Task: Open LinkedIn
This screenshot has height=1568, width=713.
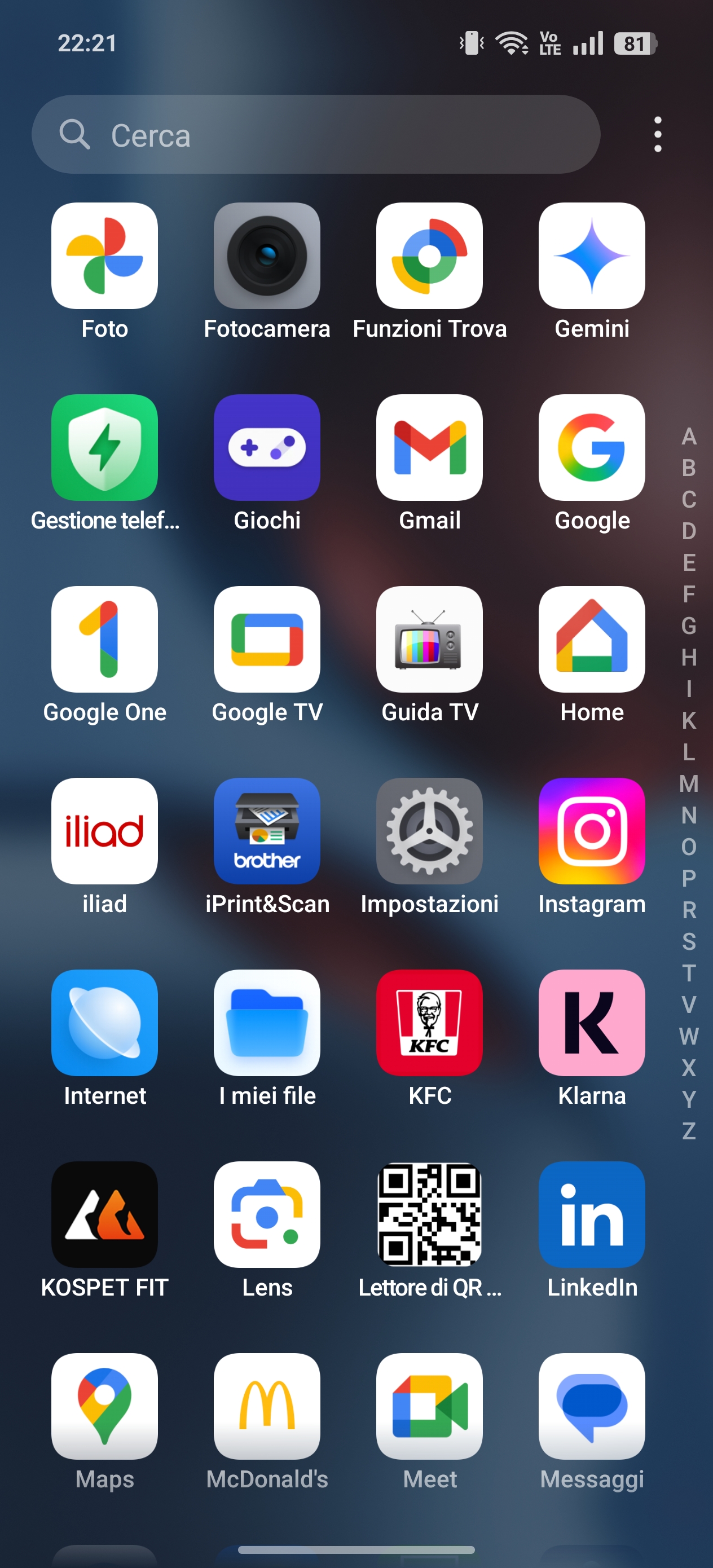Action: click(591, 1215)
